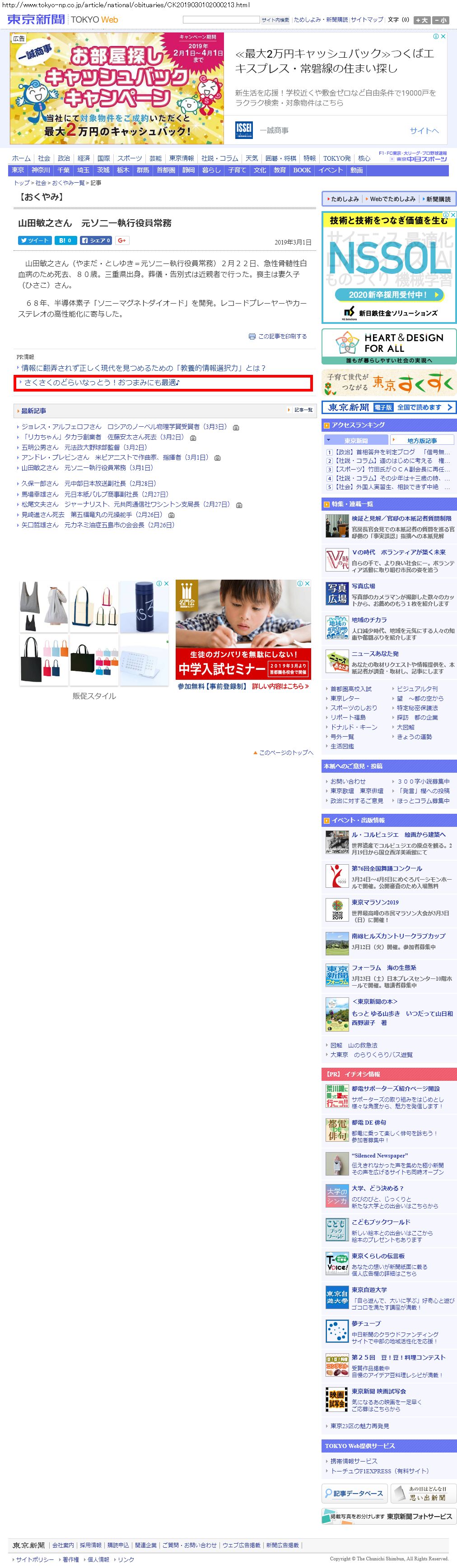The width and height of the screenshot is (457, 1568).
Task: Open 記事データベース button
Action: [354, 1493]
